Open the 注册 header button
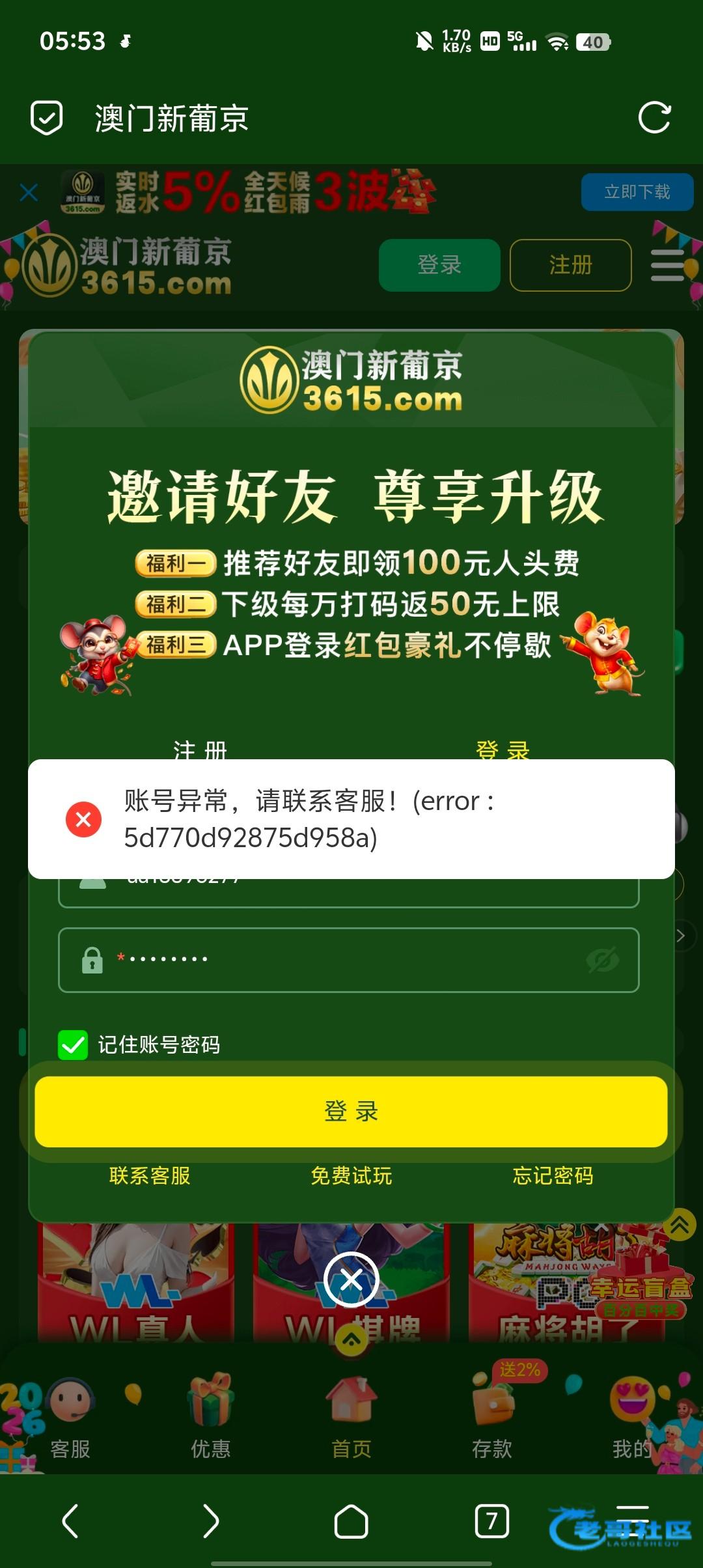 [570, 265]
